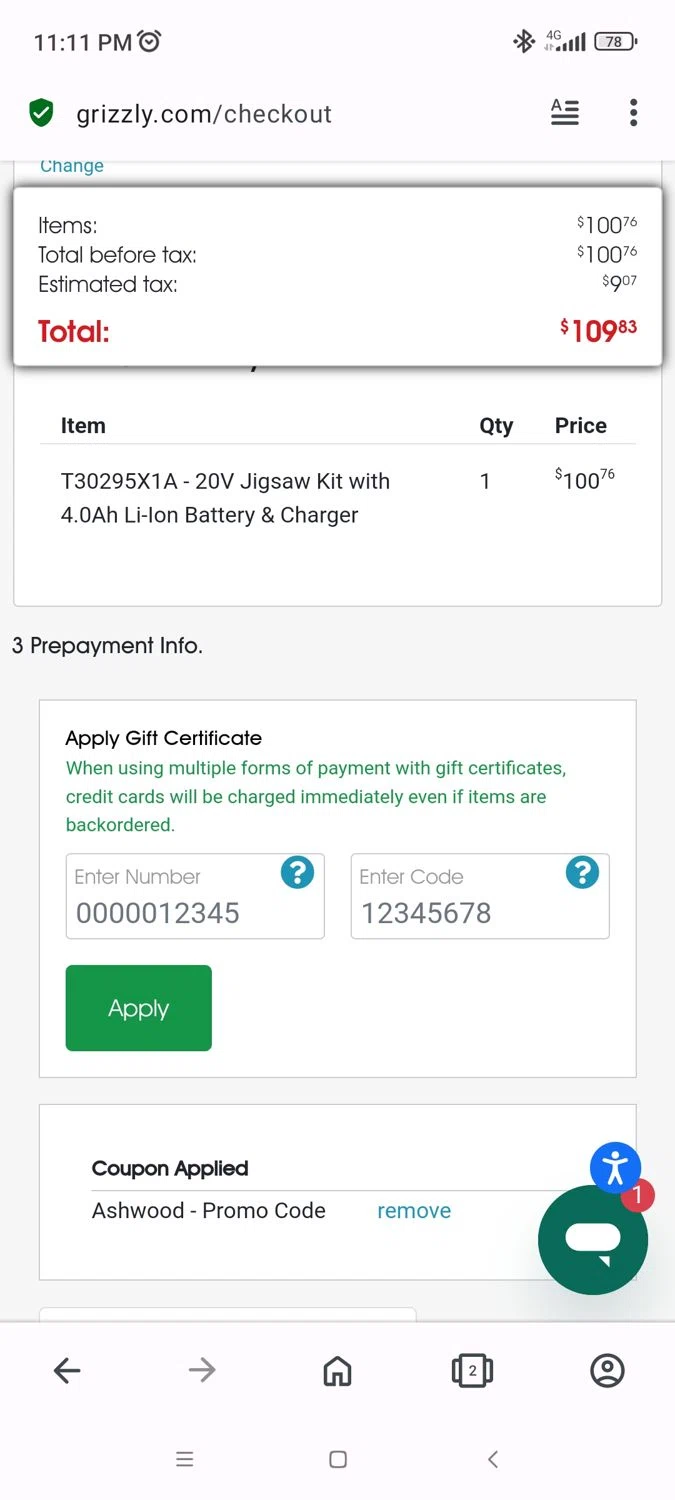The width and height of the screenshot is (675, 1500).
Task: Open the tab switcher showing 2 tabs
Action: tap(472, 1370)
